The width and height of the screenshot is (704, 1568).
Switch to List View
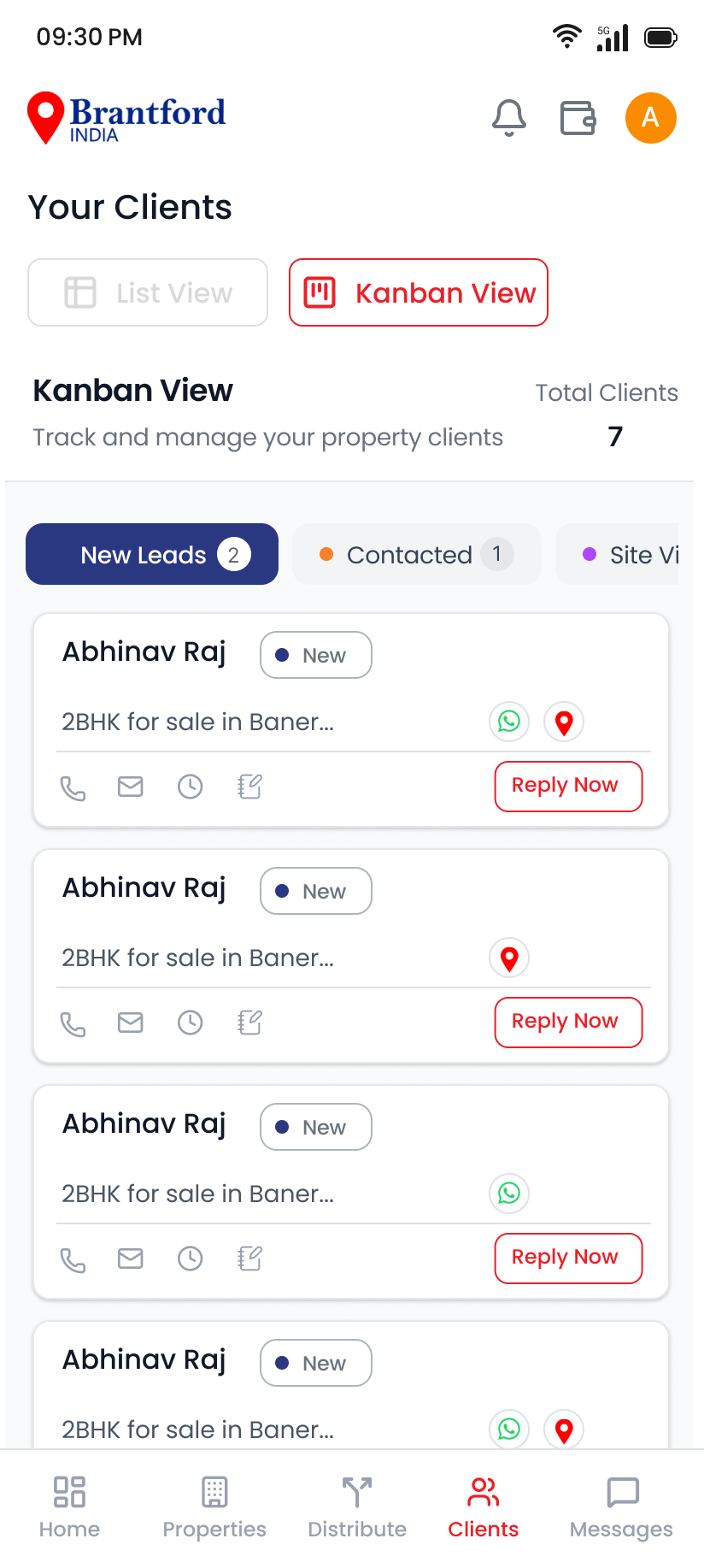click(x=147, y=292)
